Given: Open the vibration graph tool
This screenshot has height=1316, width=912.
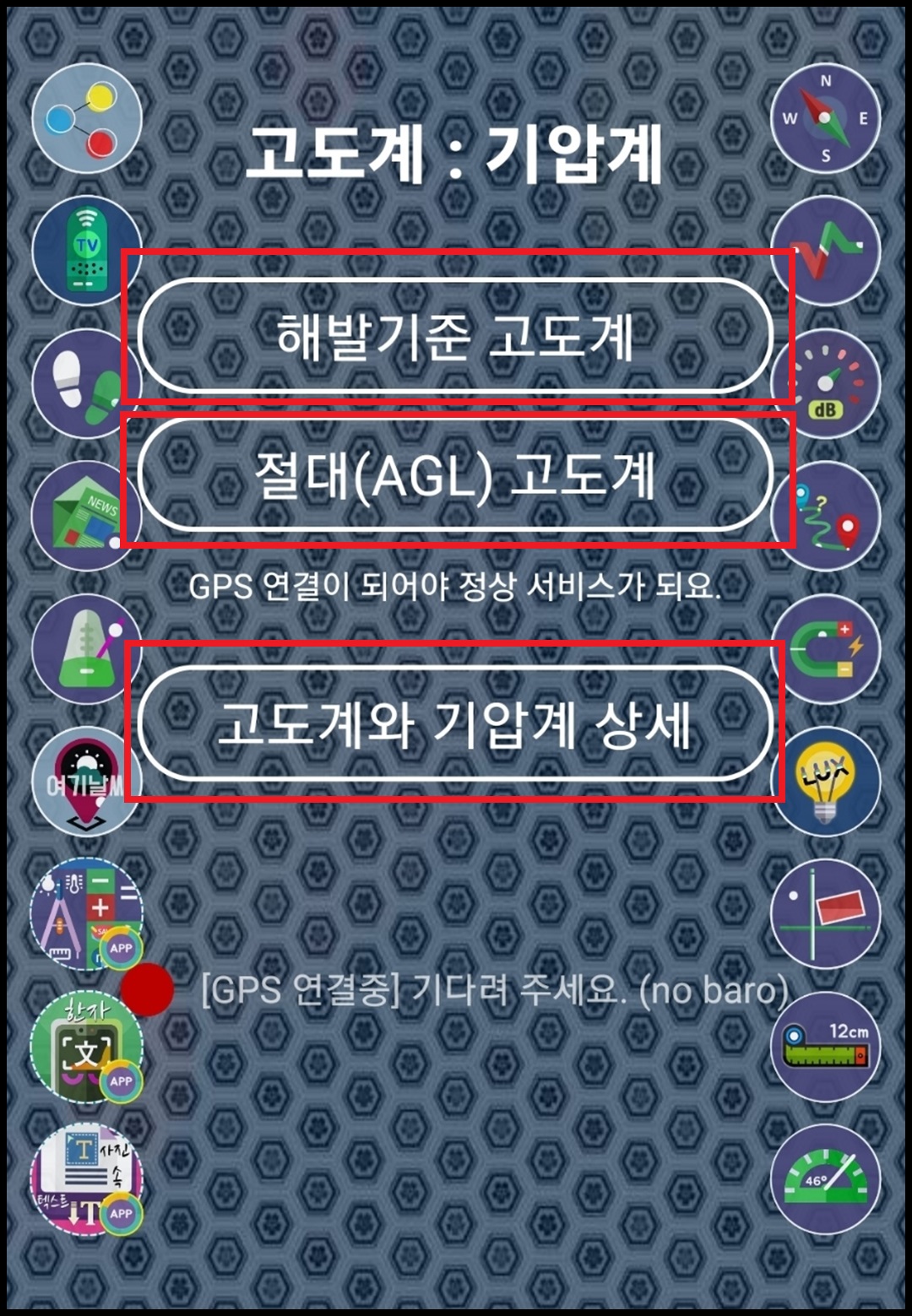Looking at the screenshot, I should click(823, 249).
